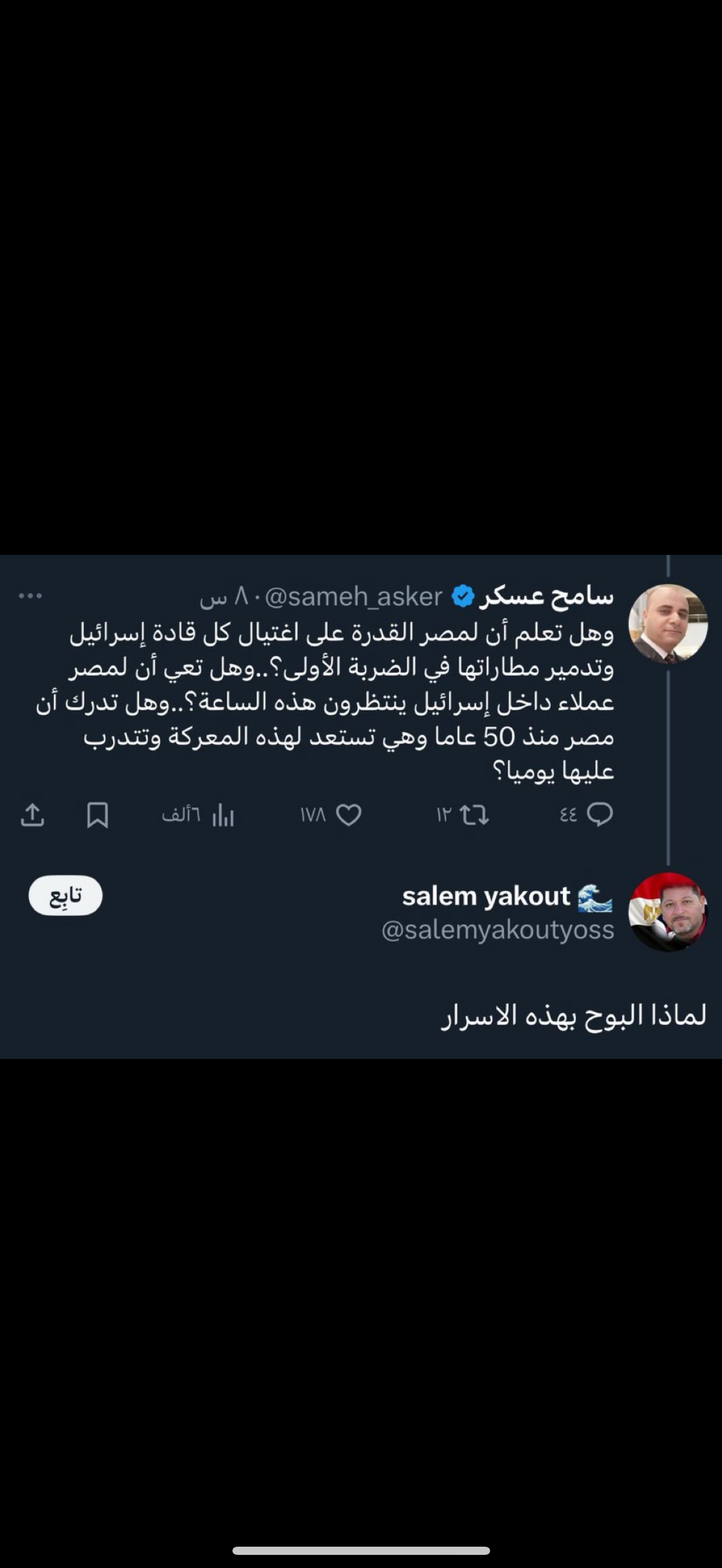Bookmark Sameh Asker's tweet

tap(97, 815)
